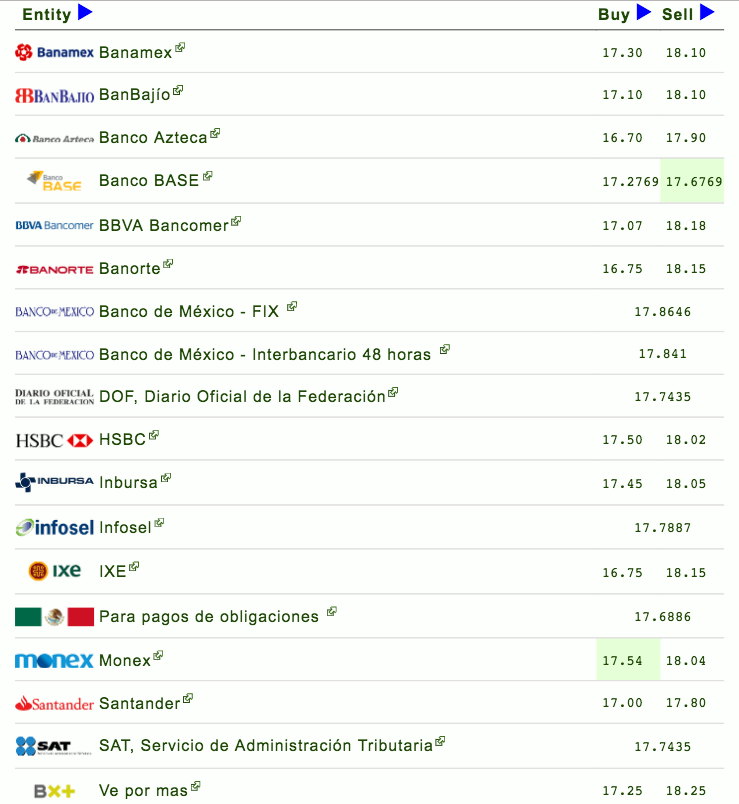Open the BanBajío external link

pos(135,95)
